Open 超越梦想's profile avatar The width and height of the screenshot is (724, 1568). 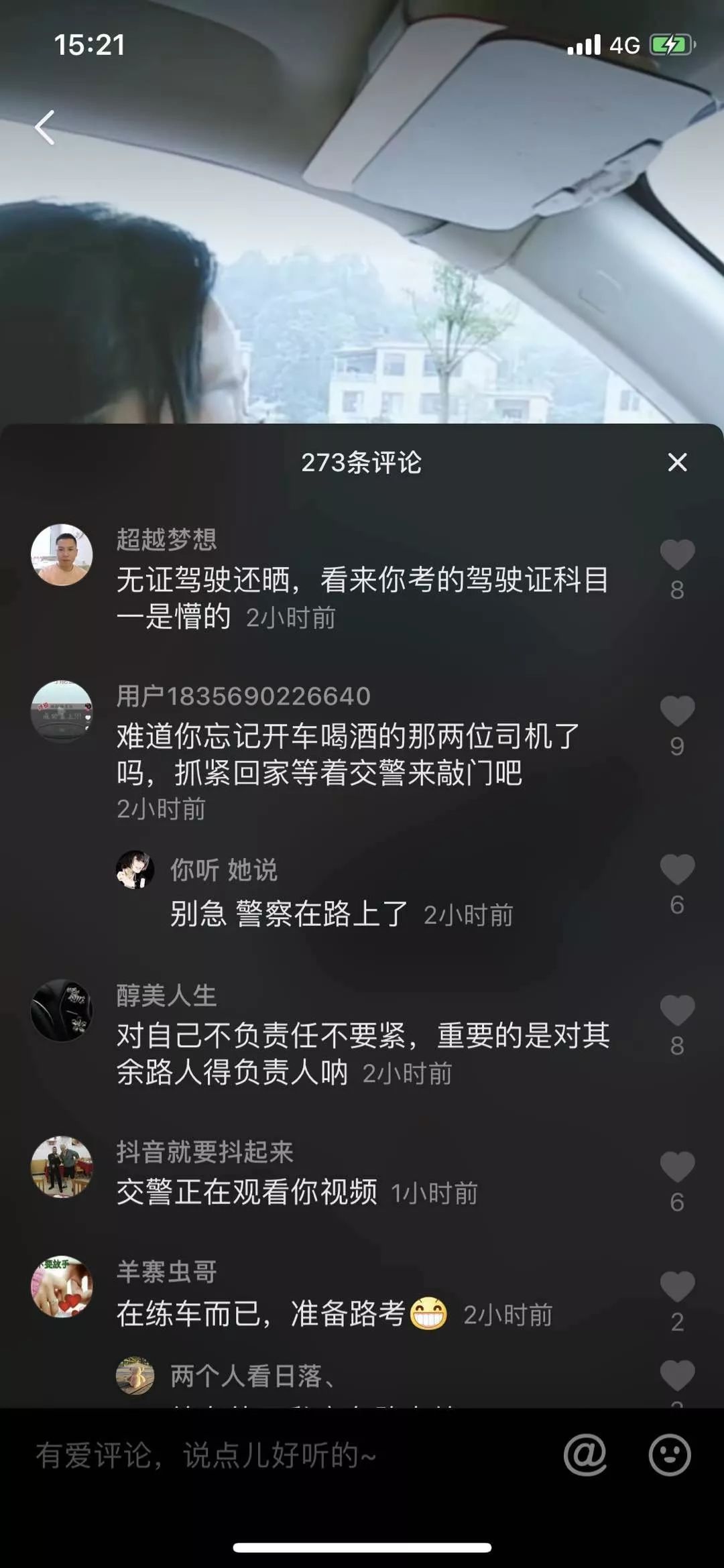[62, 554]
